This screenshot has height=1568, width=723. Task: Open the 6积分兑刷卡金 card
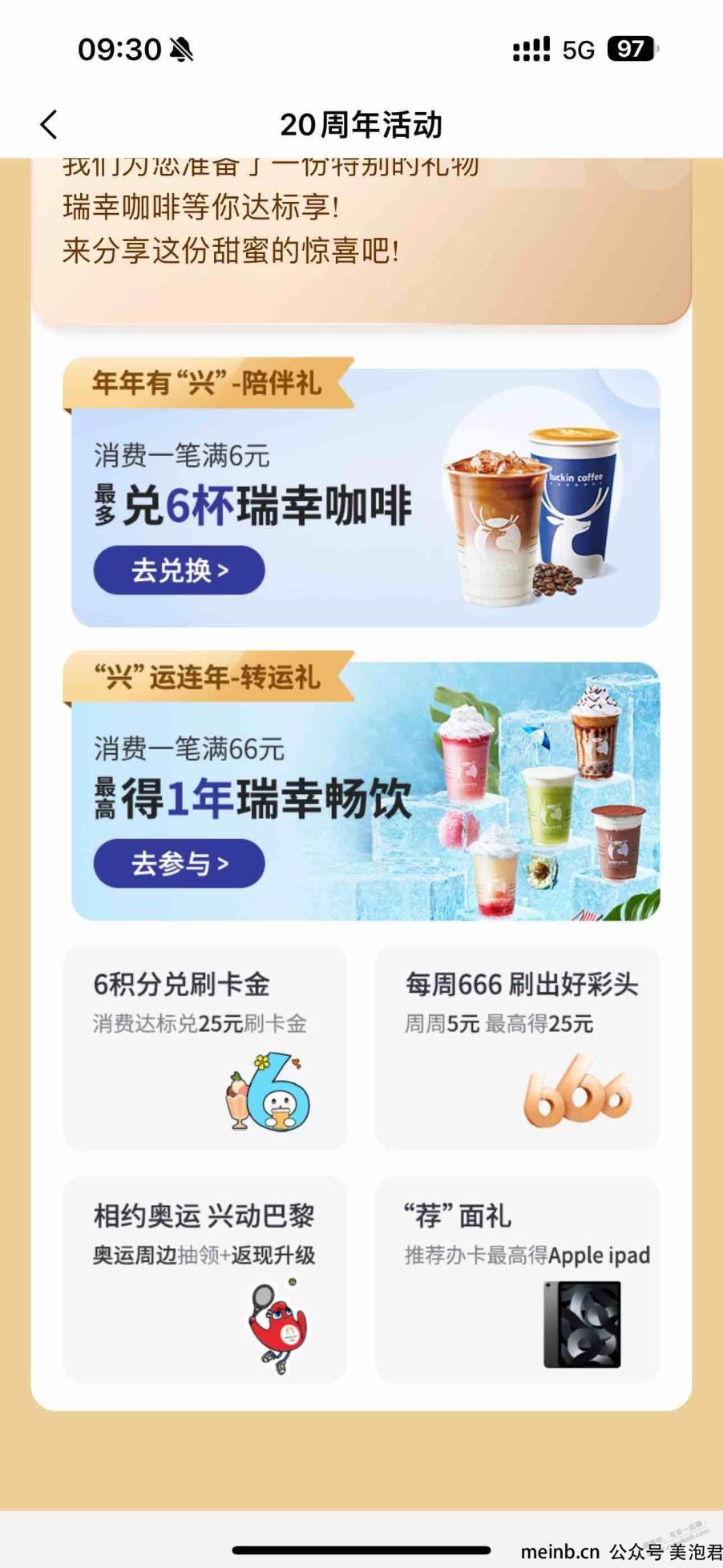[205, 1047]
